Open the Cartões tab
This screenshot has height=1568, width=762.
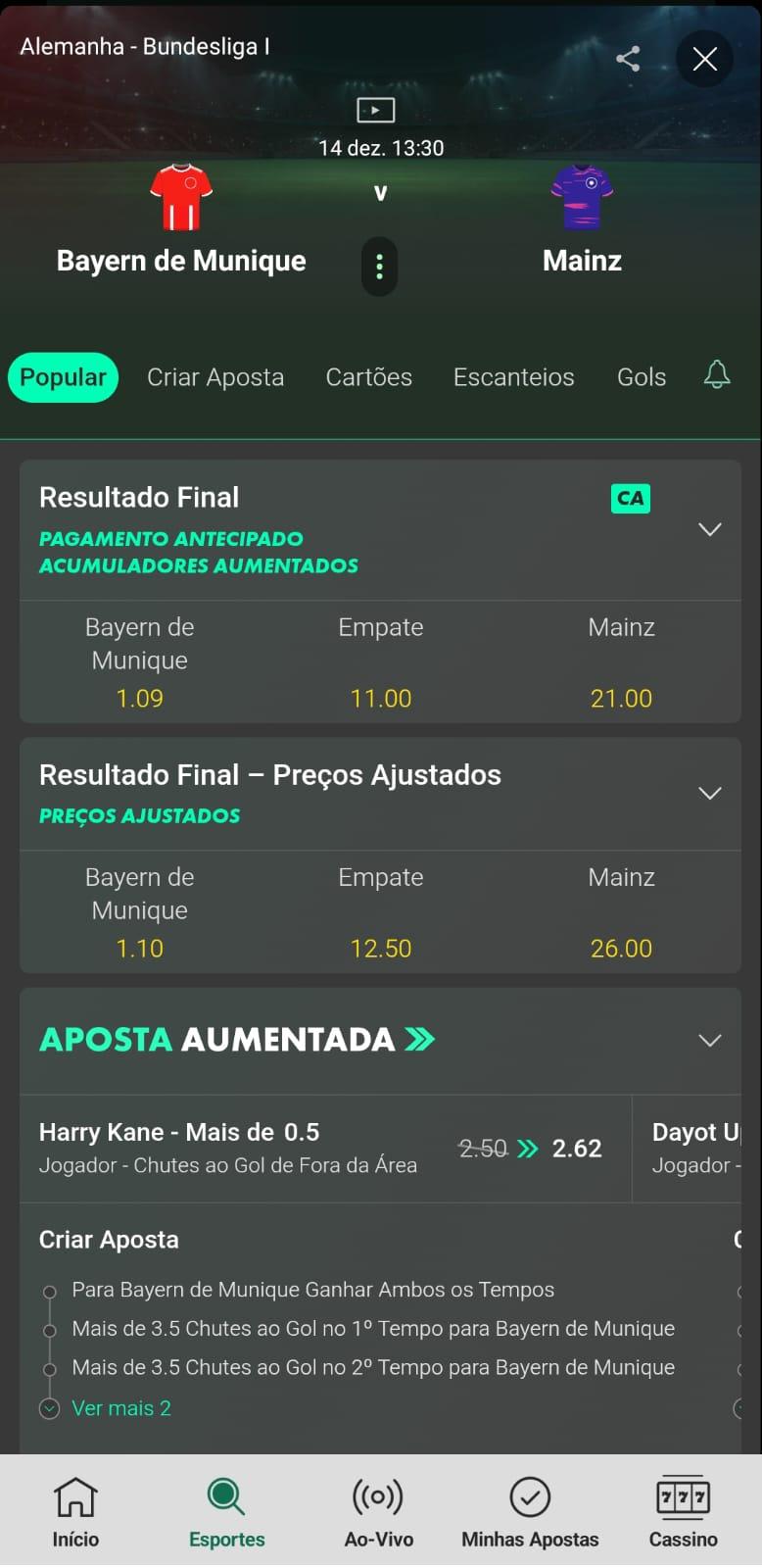[x=368, y=376]
